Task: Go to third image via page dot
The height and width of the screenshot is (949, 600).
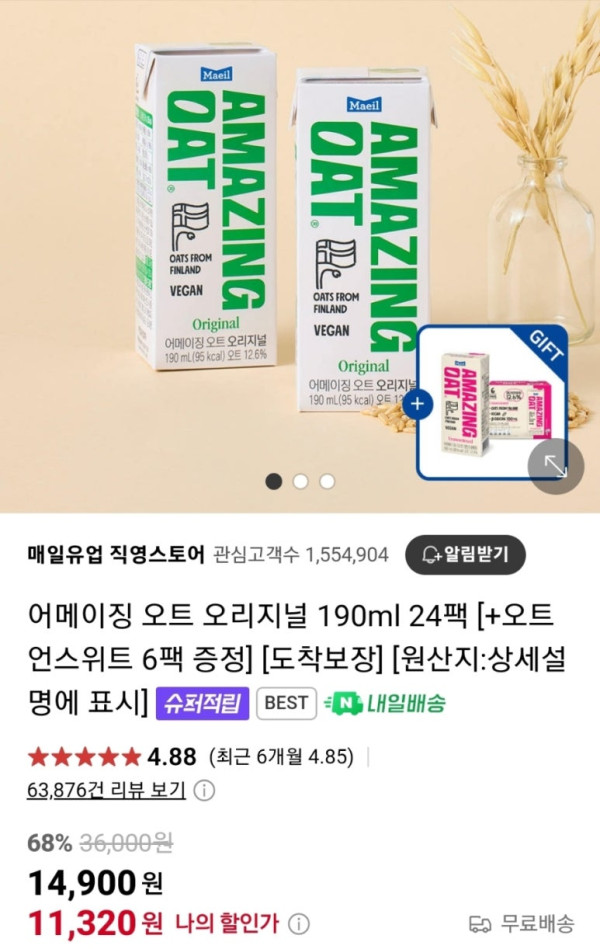Action: pos(327,481)
